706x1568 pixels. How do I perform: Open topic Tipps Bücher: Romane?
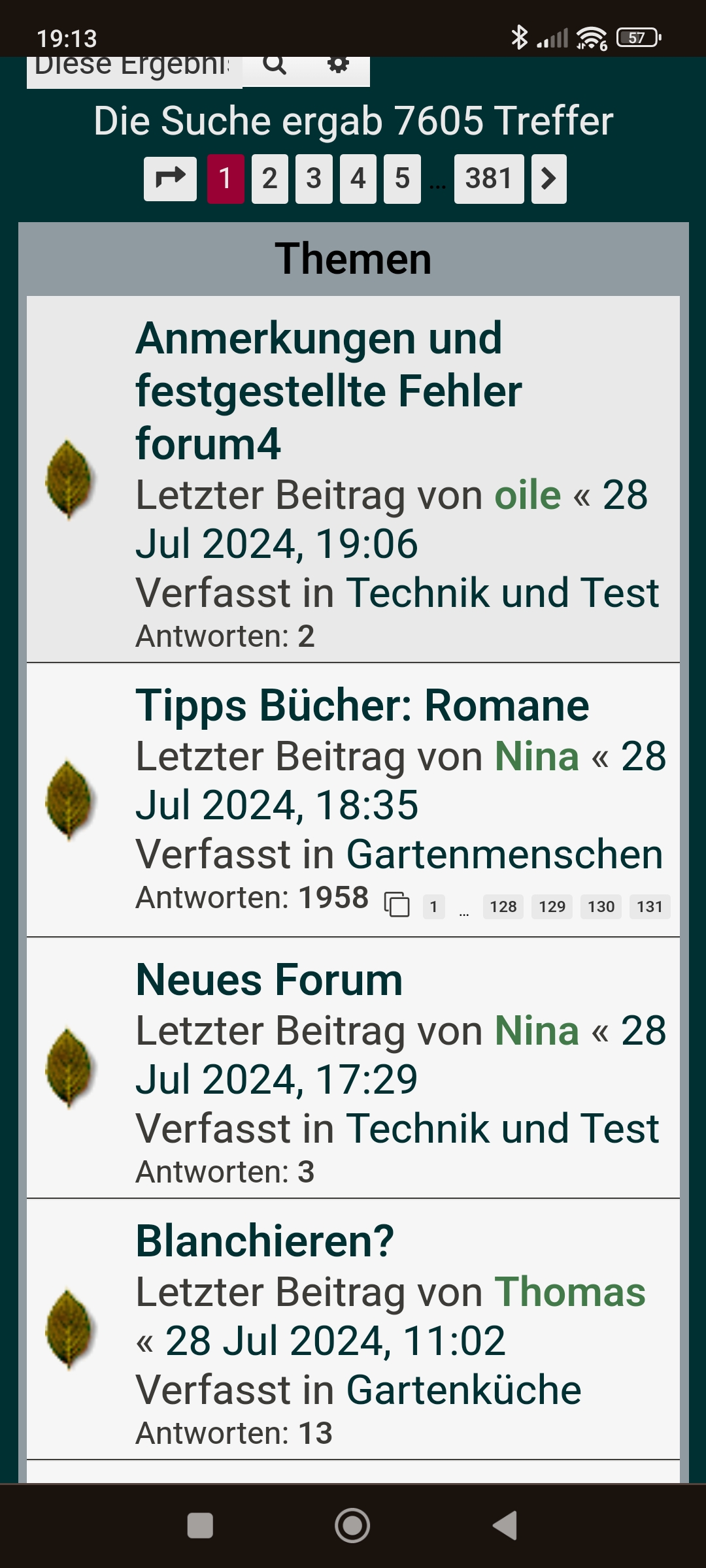coord(362,706)
